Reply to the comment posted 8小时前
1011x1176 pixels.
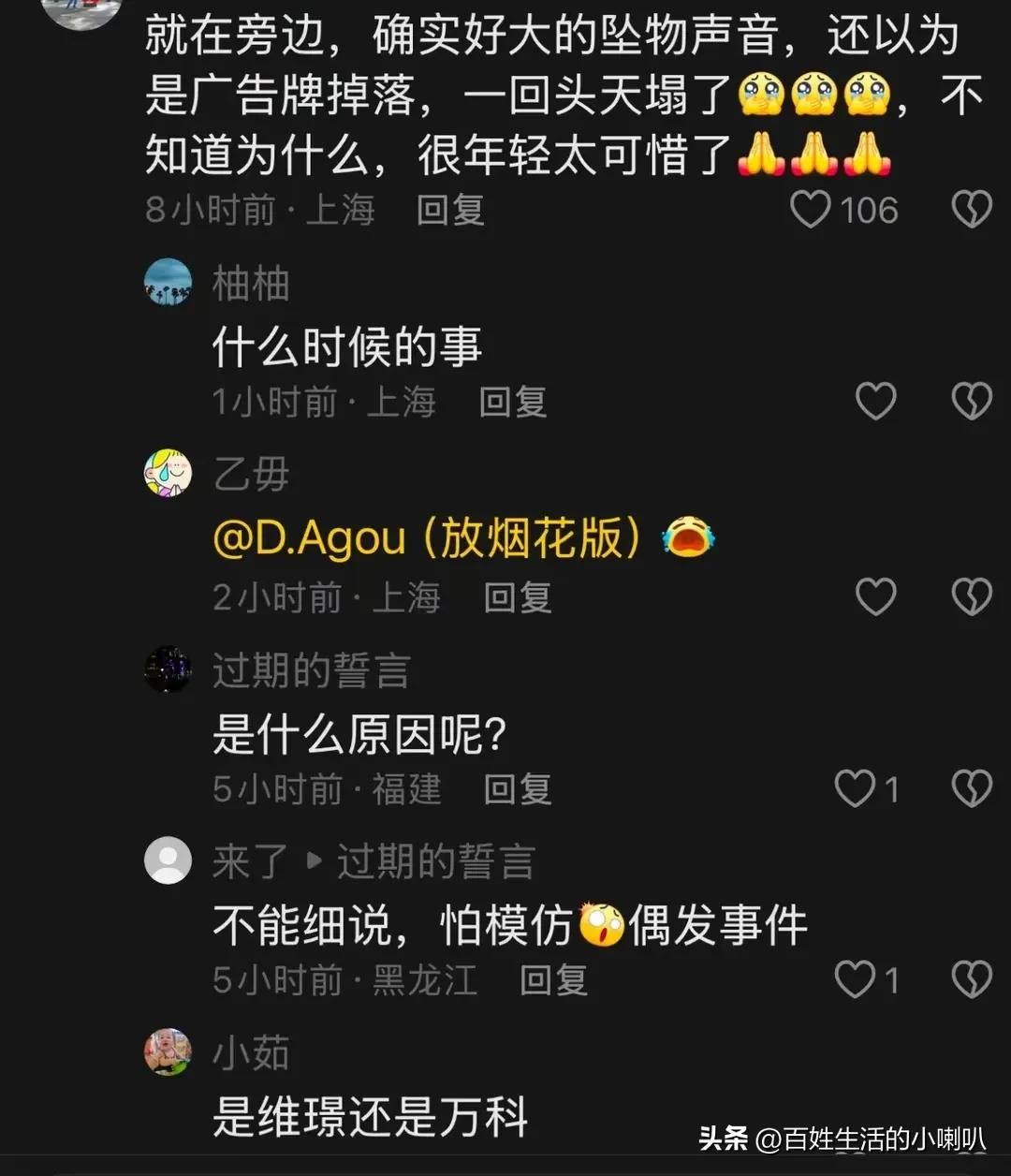pyautogui.click(x=450, y=210)
